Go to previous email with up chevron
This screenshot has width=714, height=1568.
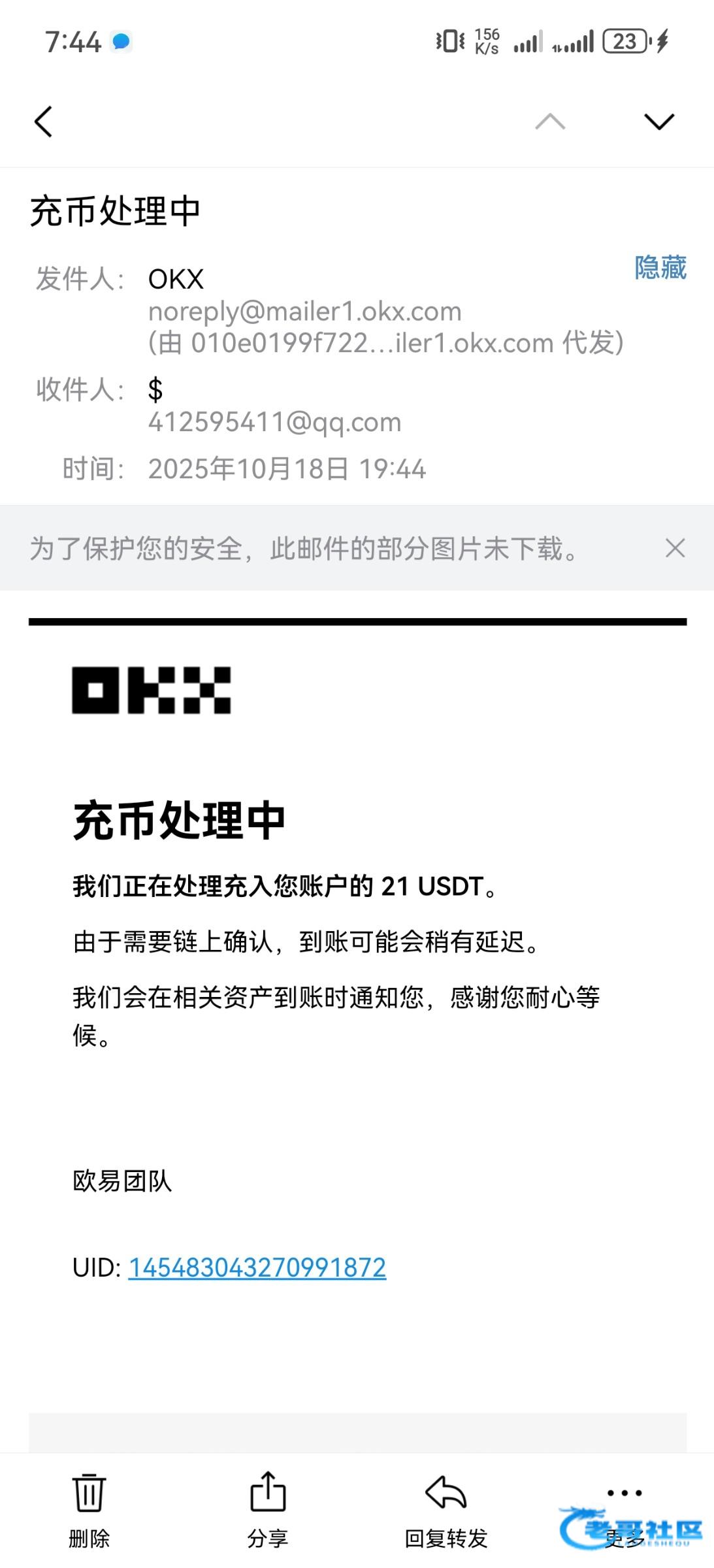tap(550, 122)
